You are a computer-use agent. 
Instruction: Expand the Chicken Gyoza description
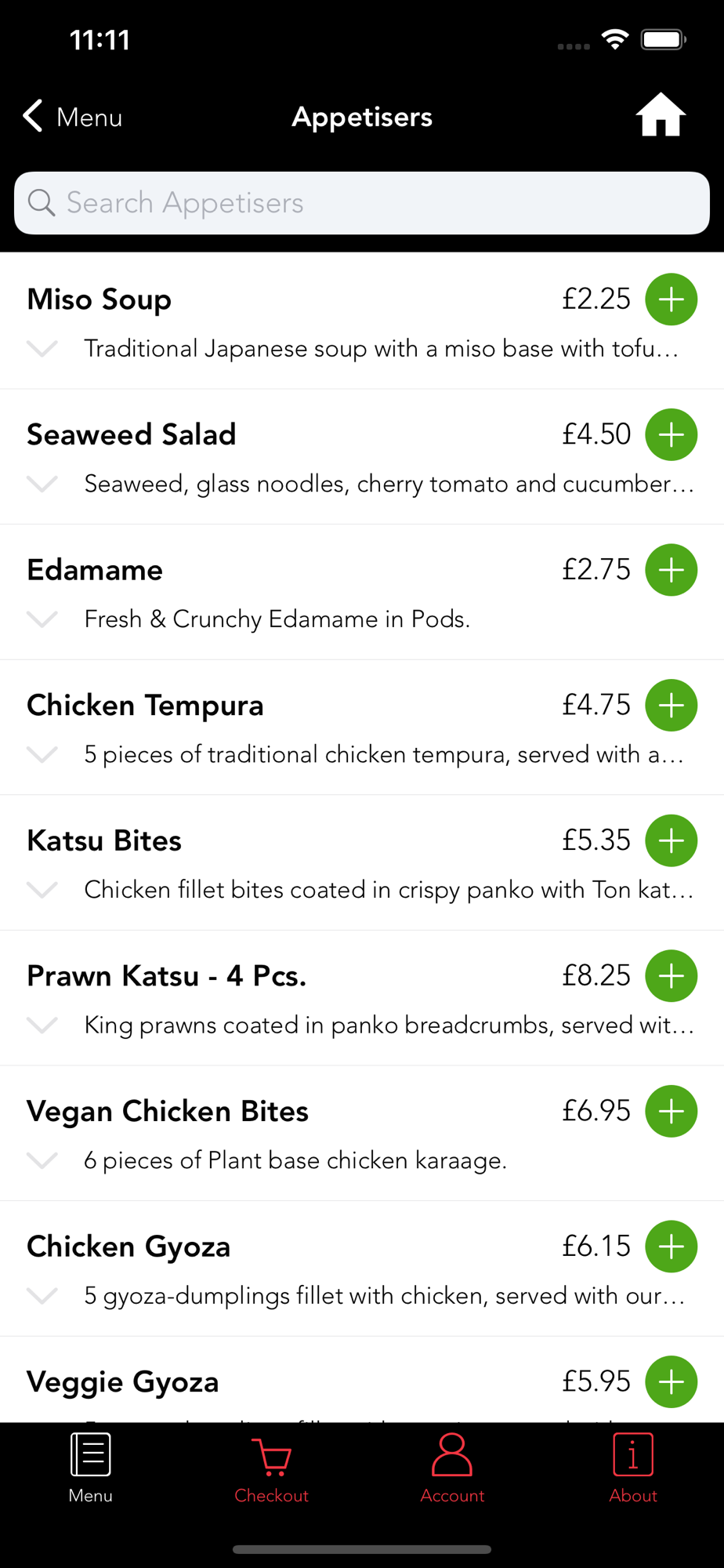pyautogui.click(x=42, y=1295)
